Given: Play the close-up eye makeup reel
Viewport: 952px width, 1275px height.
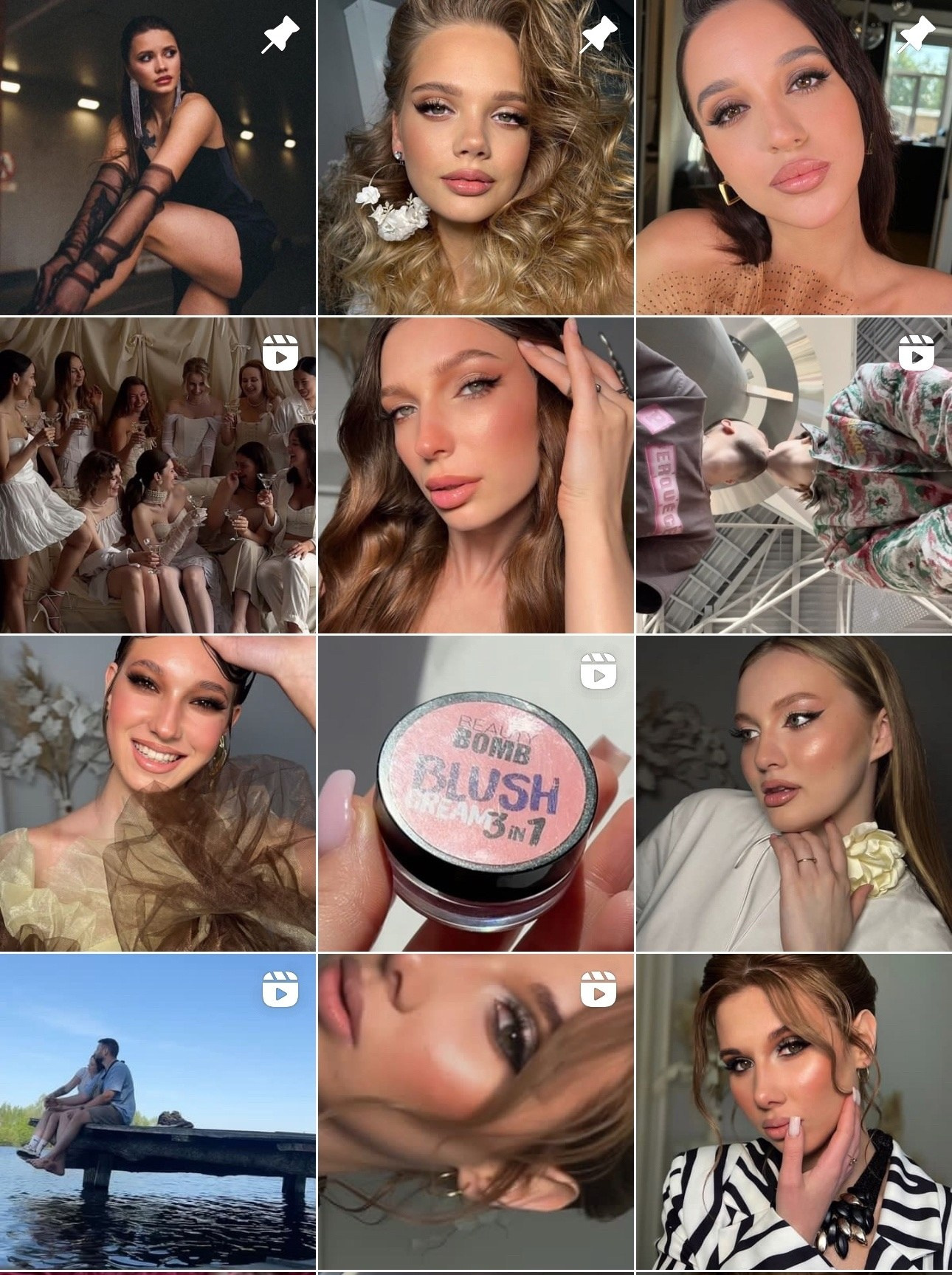Looking at the screenshot, I should pos(475,1113).
